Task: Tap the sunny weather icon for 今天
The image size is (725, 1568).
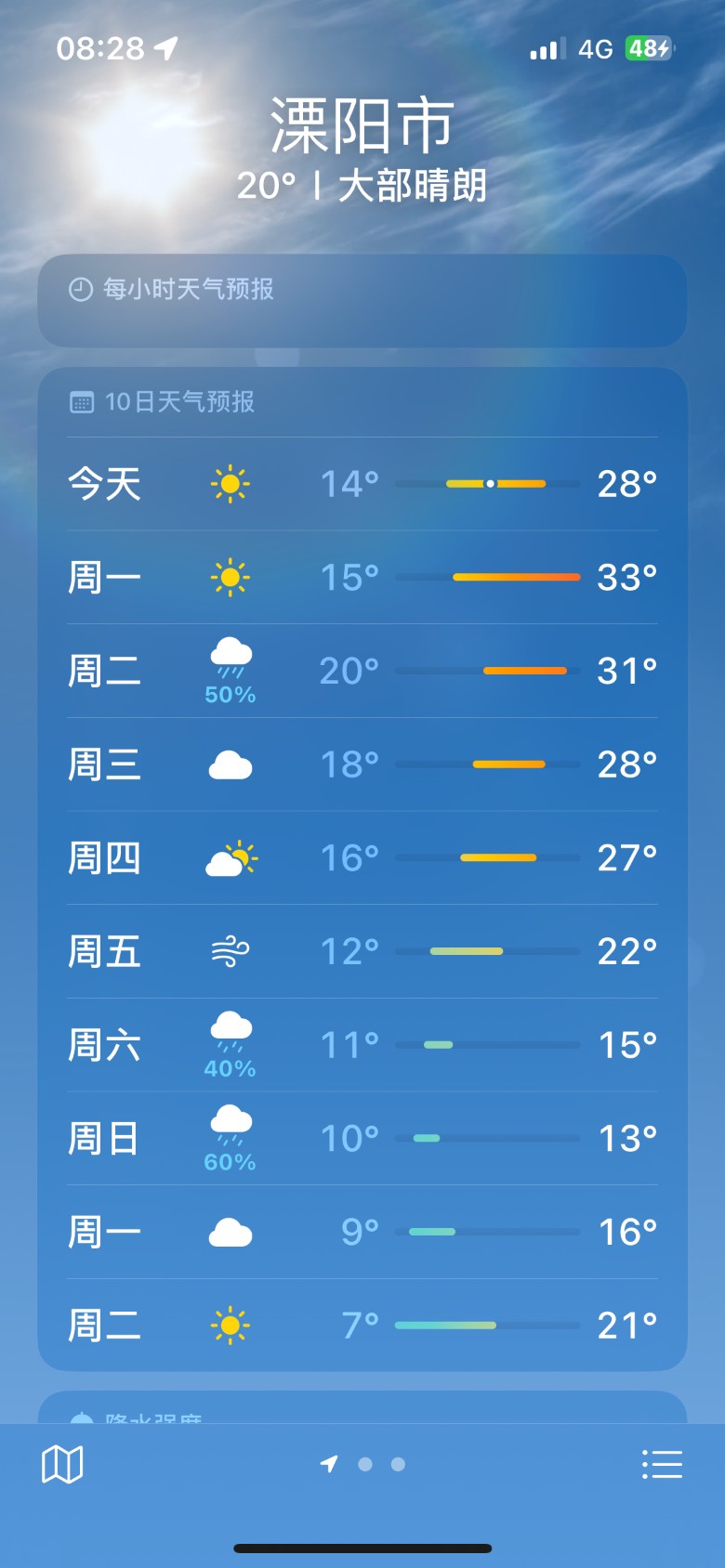Action: 230,483
